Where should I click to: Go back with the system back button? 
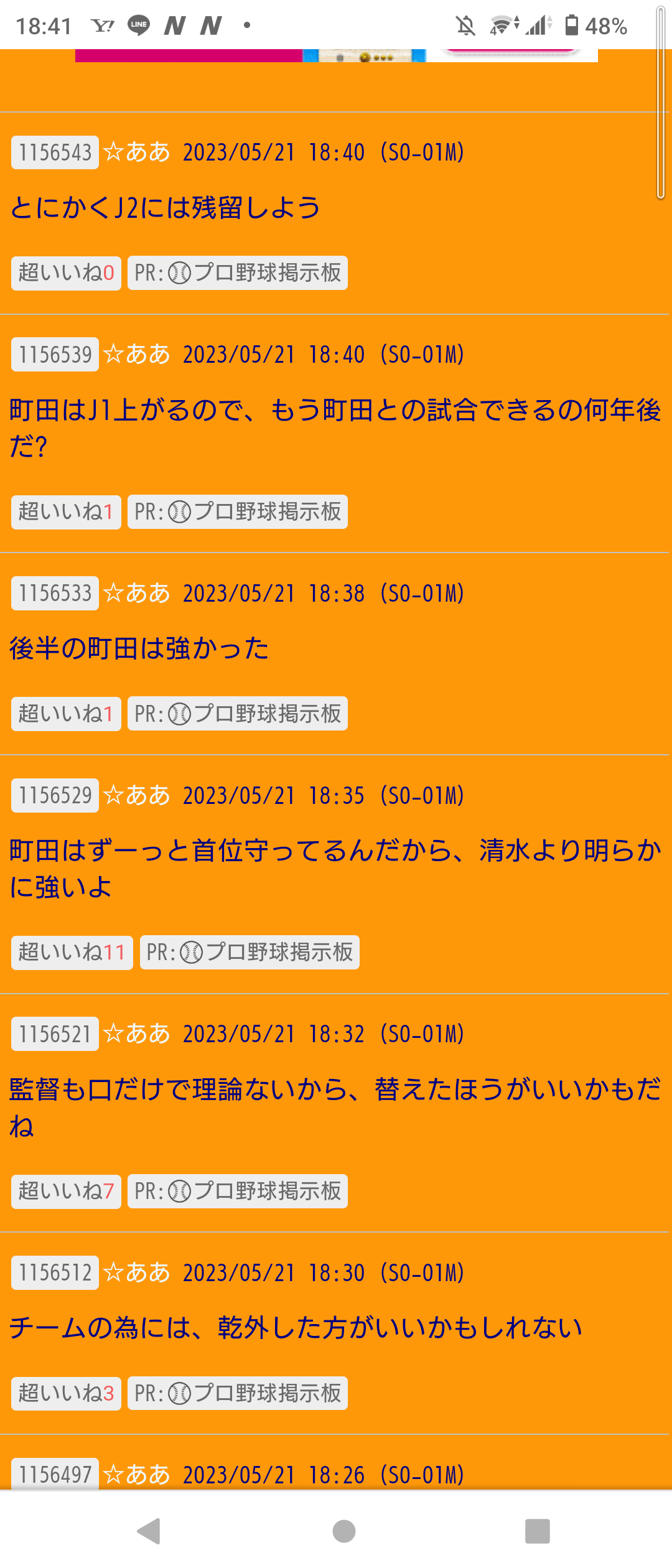pos(149,1531)
